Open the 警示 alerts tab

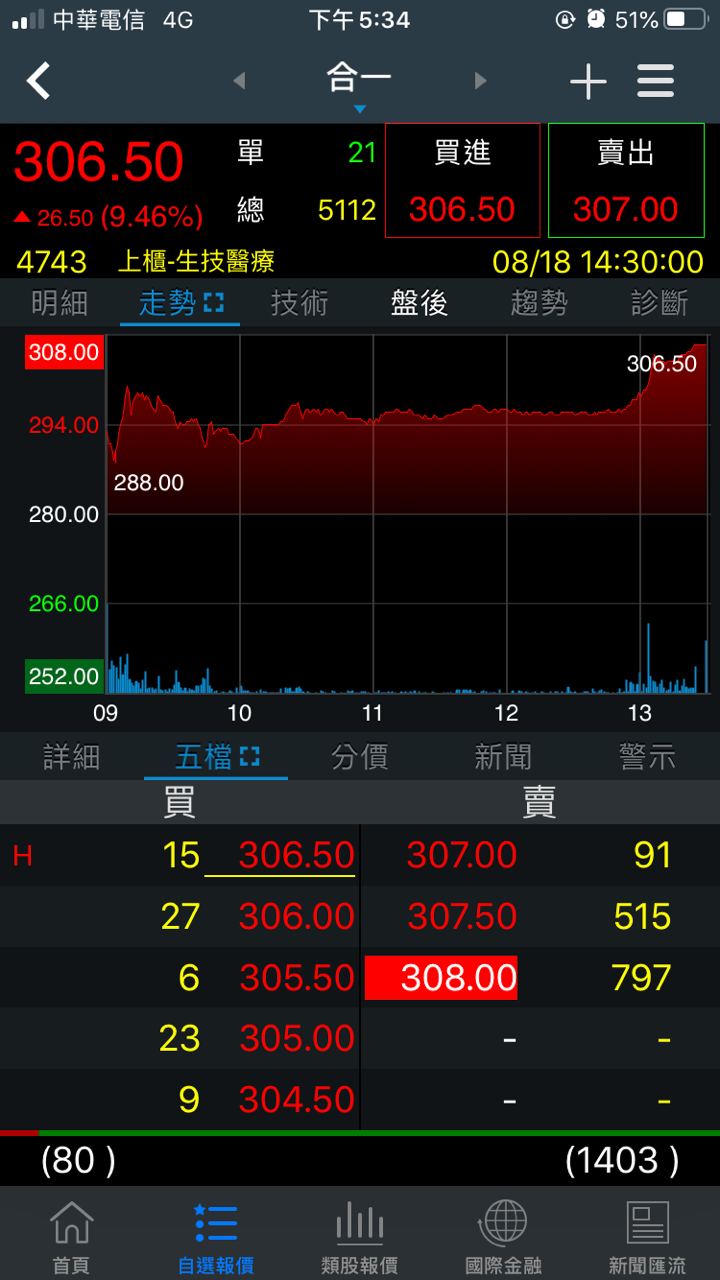647,757
